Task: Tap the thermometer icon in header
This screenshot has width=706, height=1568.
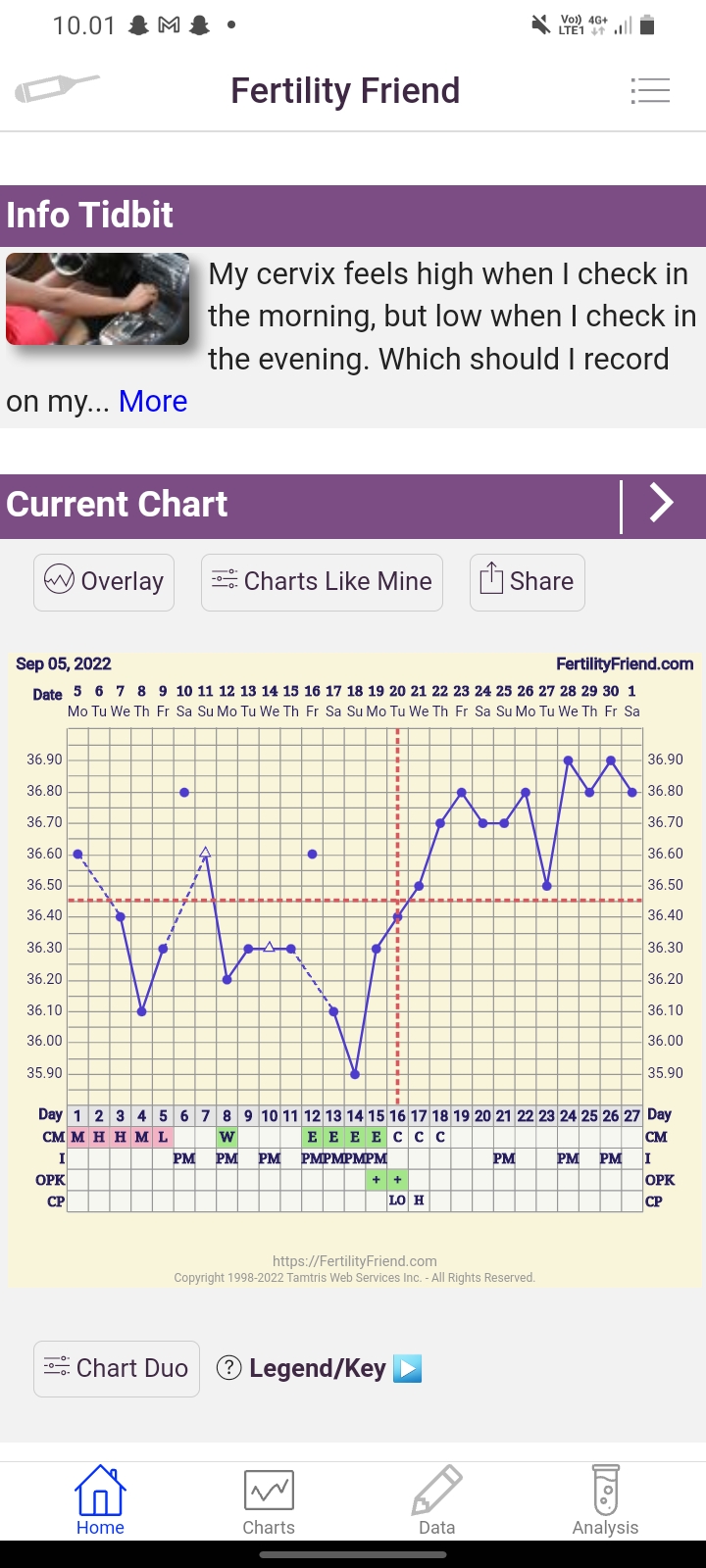Action: click(x=57, y=89)
